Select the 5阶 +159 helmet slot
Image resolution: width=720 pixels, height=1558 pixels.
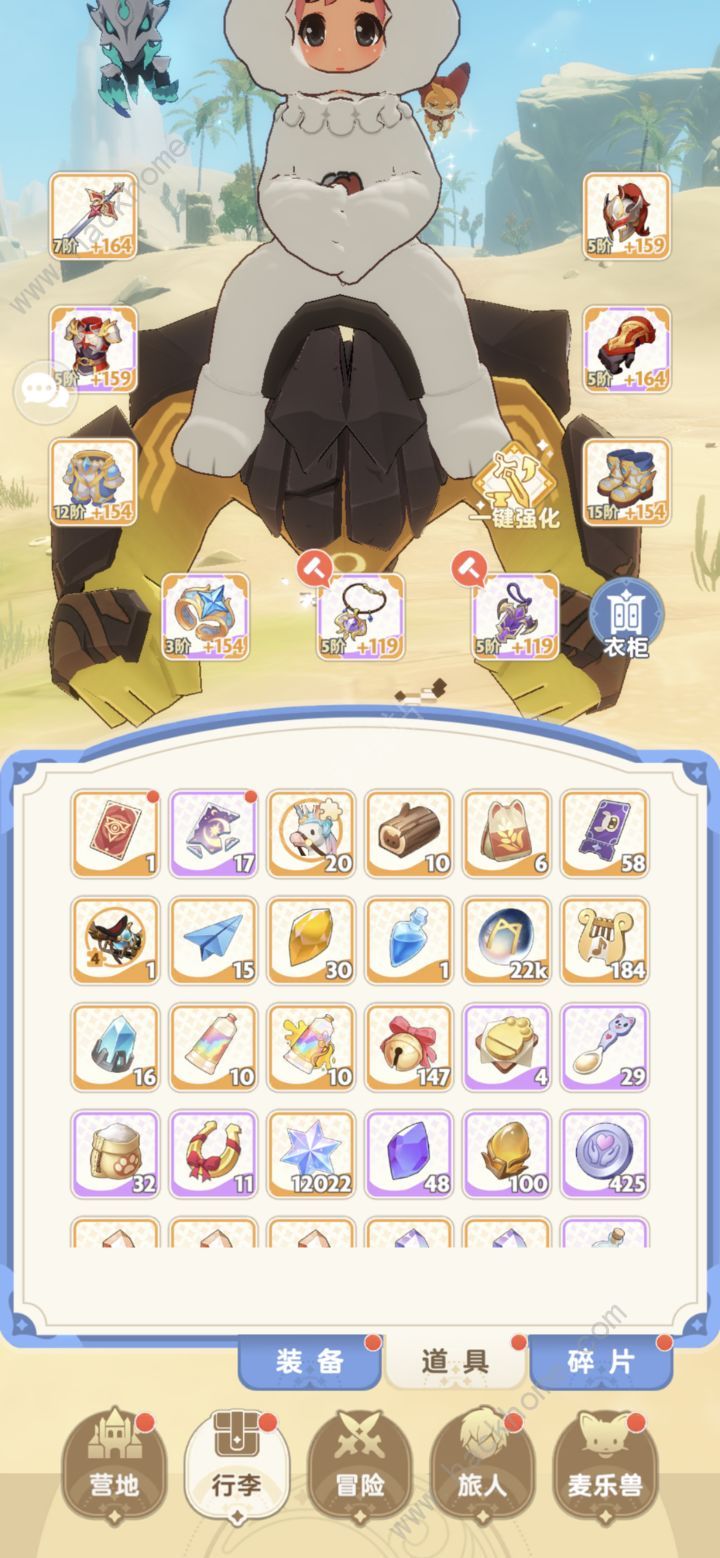pos(627,216)
